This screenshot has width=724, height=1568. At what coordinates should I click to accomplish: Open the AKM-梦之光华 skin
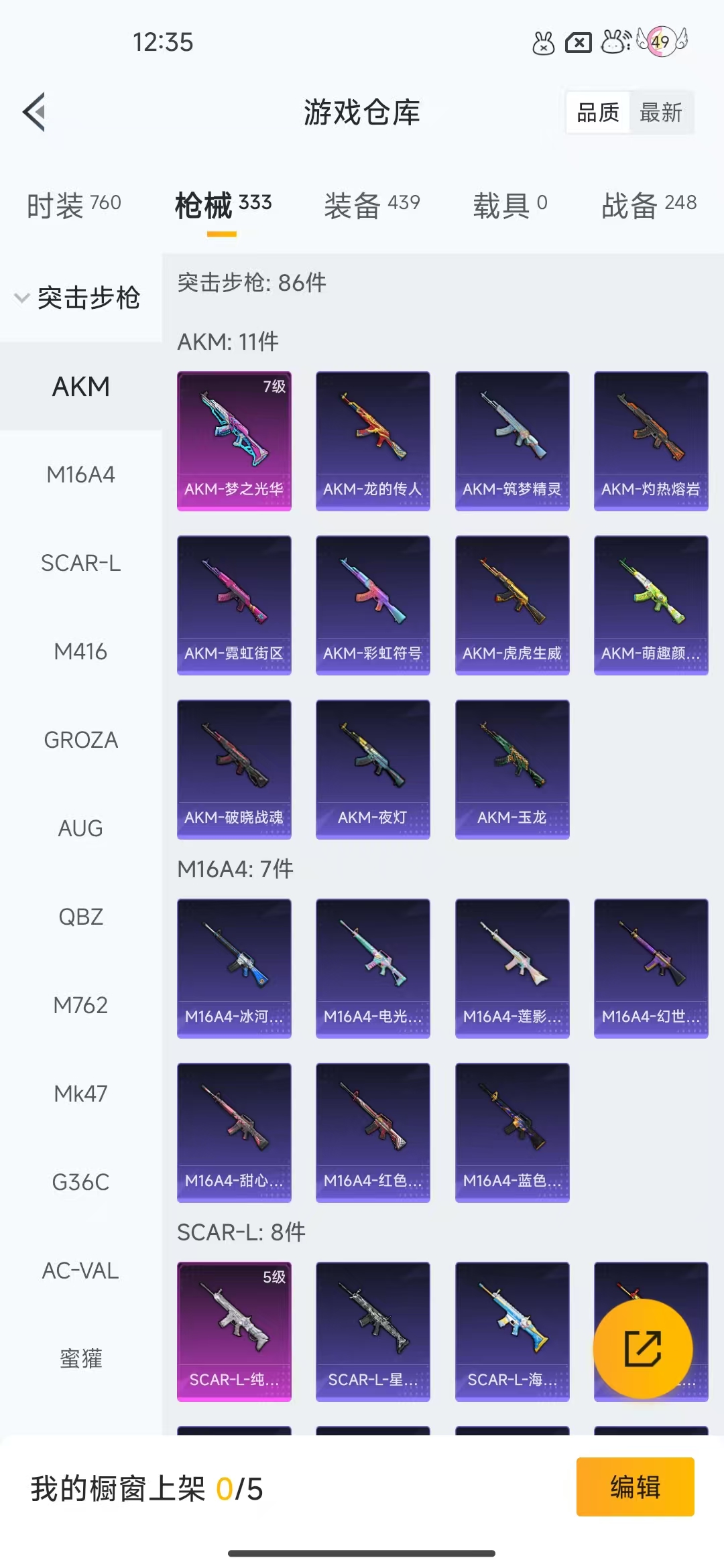[x=234, y=441]
